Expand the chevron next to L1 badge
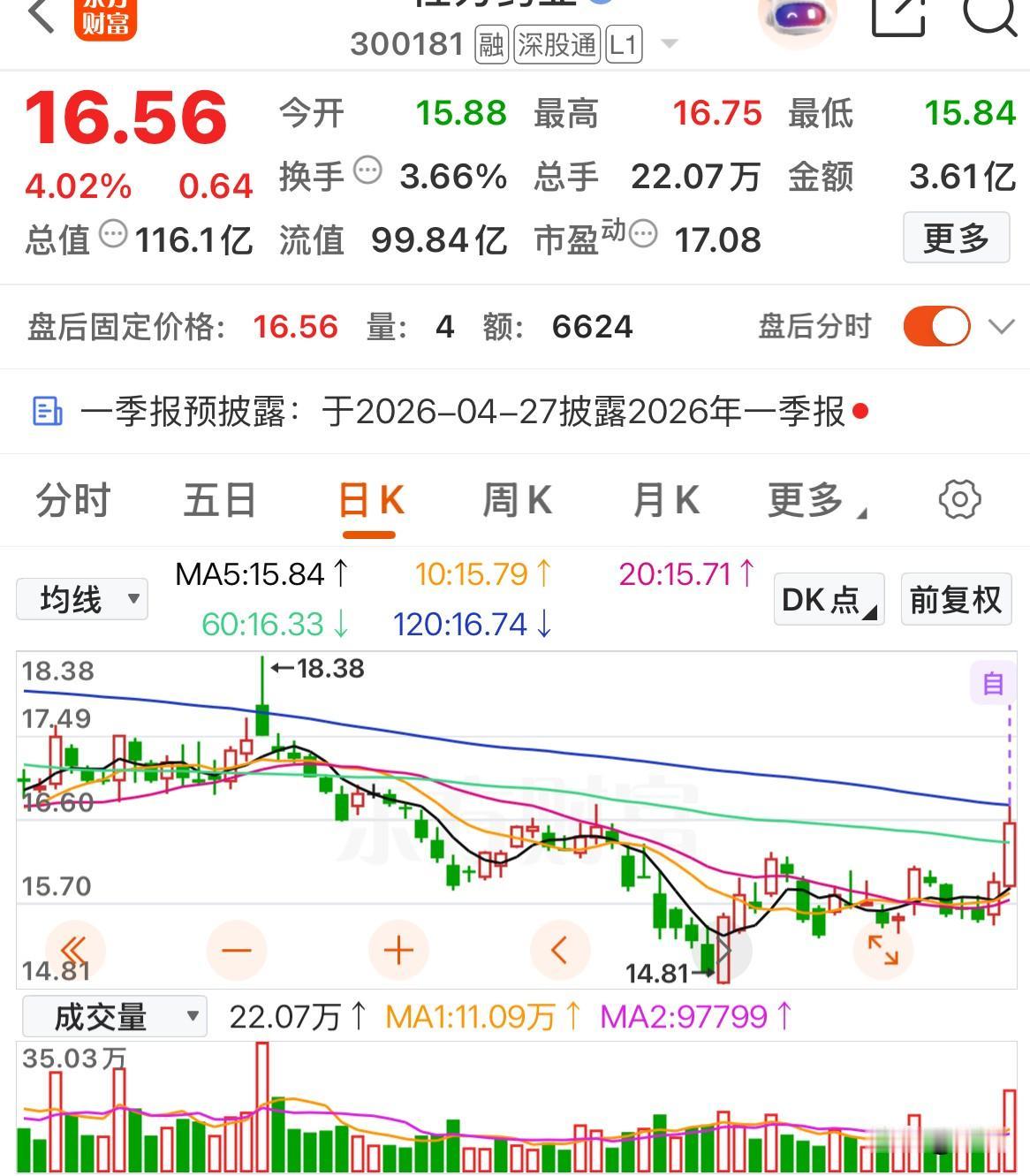Screen dimensions: 1030x1176 (x=669, y=44)
